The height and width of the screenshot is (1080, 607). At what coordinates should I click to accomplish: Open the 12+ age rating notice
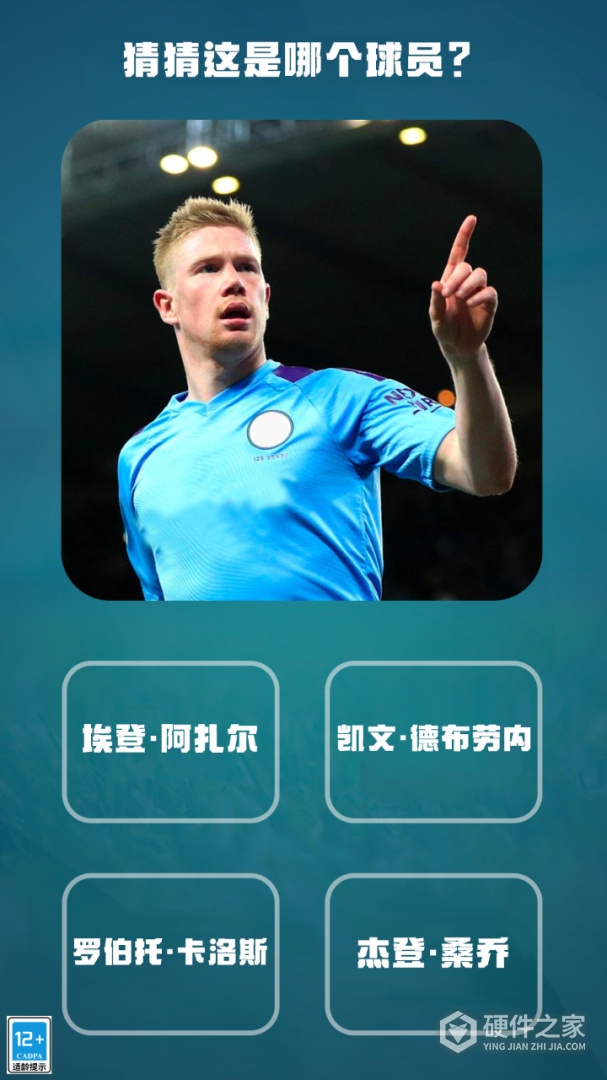click(29, 1045)
